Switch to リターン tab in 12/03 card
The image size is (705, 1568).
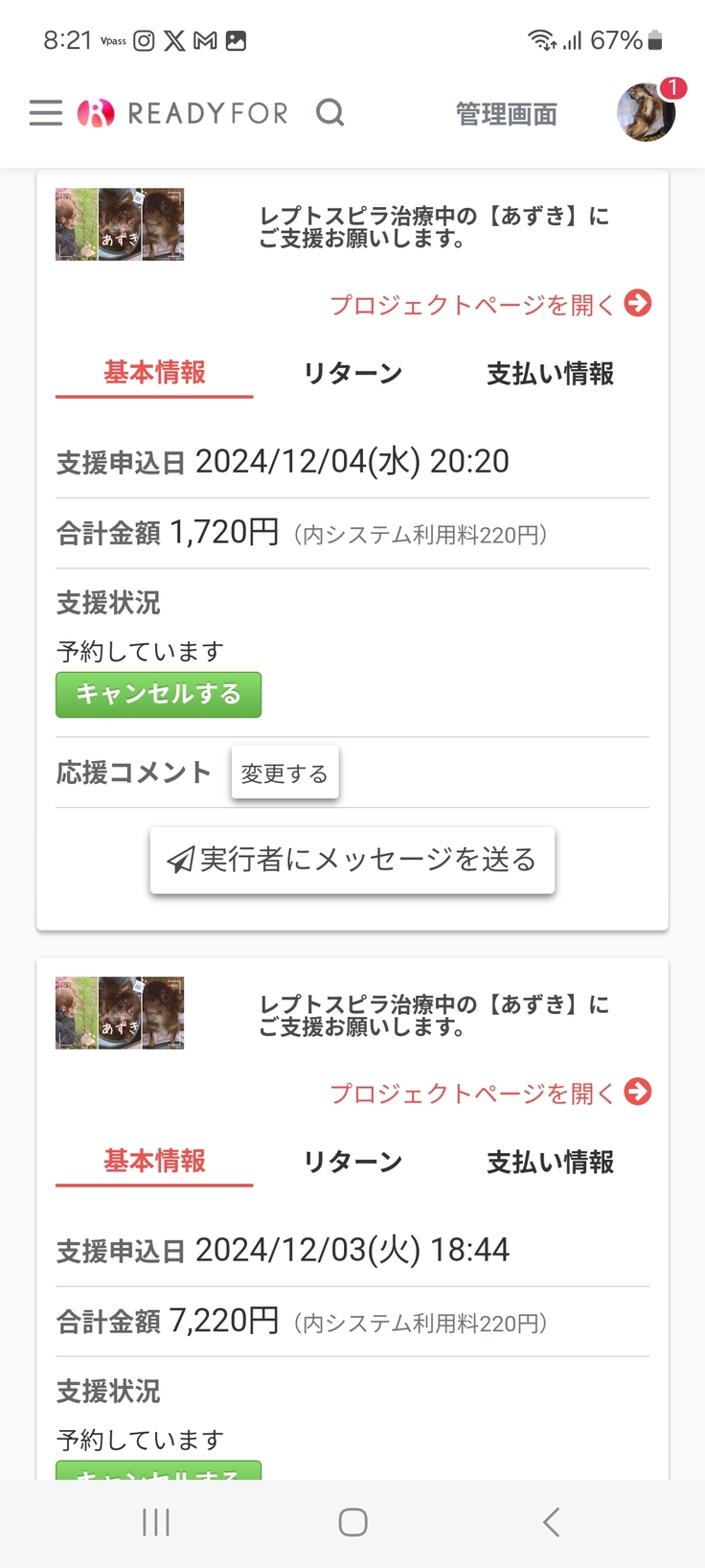pos(352,1162)
